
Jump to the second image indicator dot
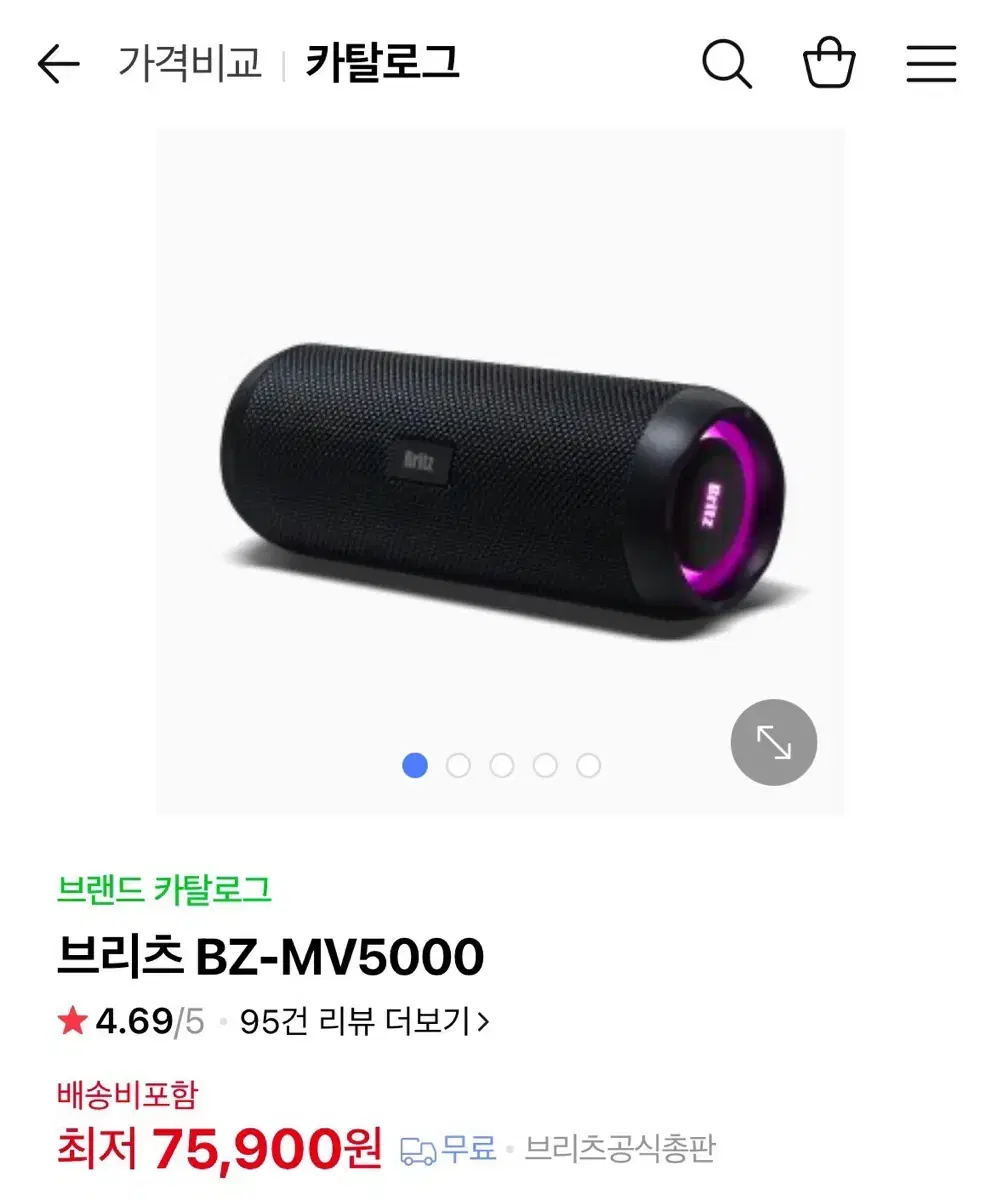(x=458, y=766)
